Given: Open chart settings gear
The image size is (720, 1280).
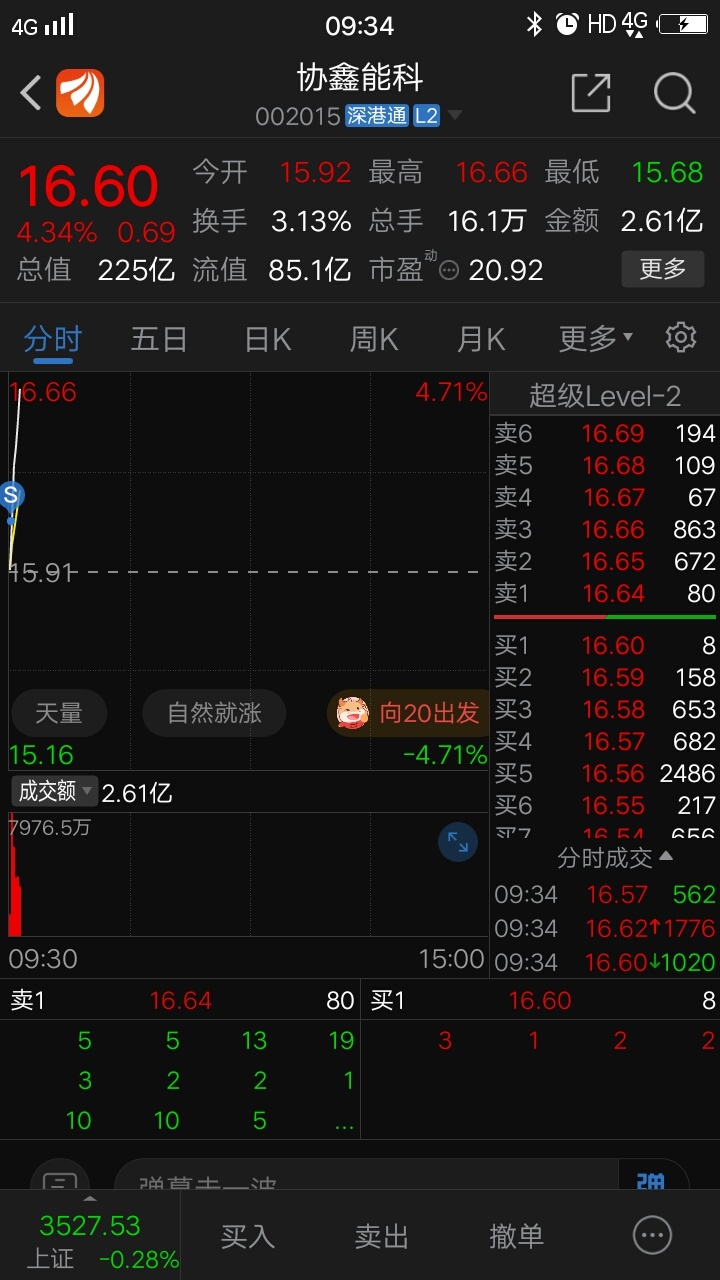Looking at the screenshot, I should (x=681, y=337).
